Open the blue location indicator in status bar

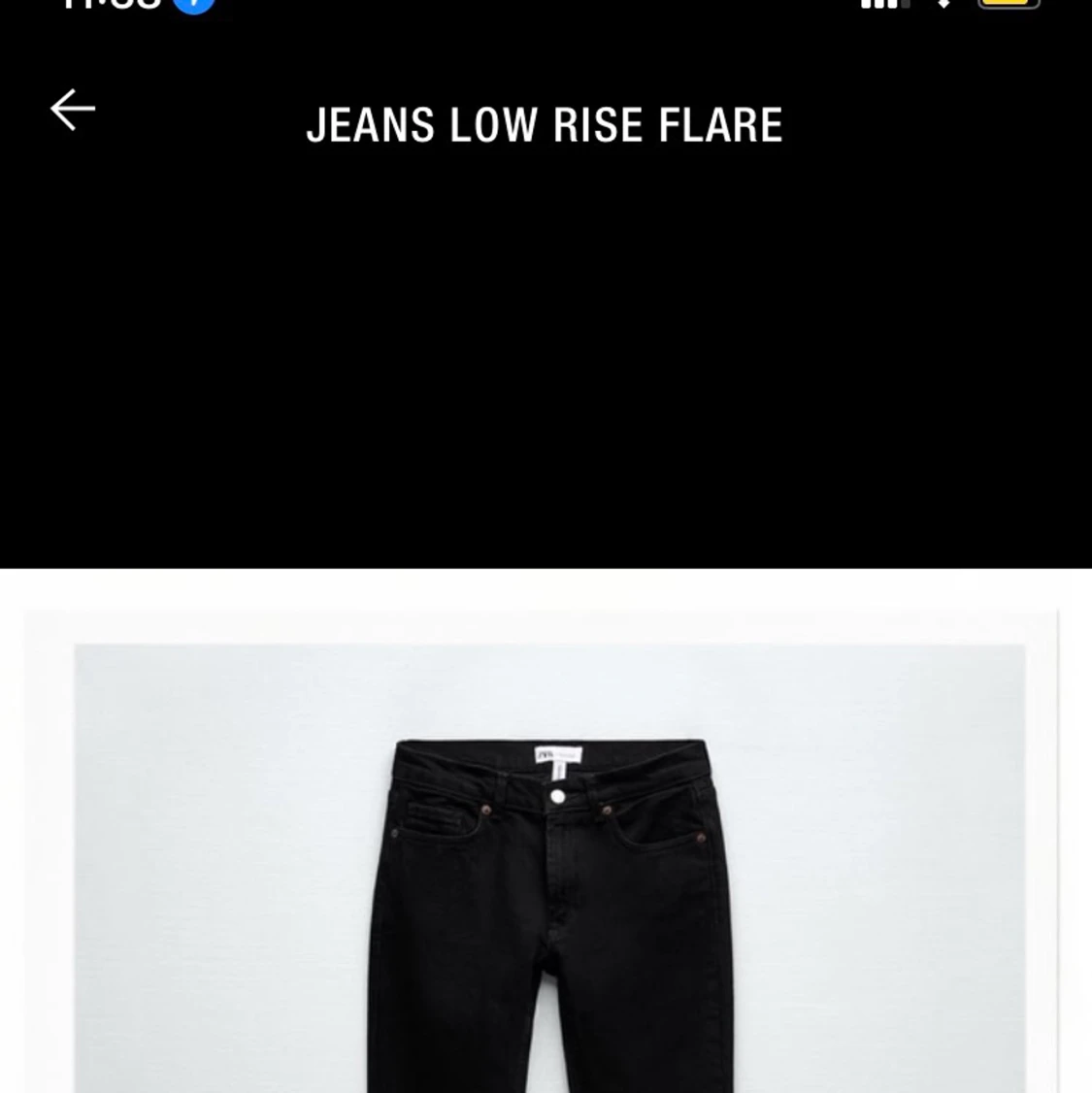pos(193,4)
